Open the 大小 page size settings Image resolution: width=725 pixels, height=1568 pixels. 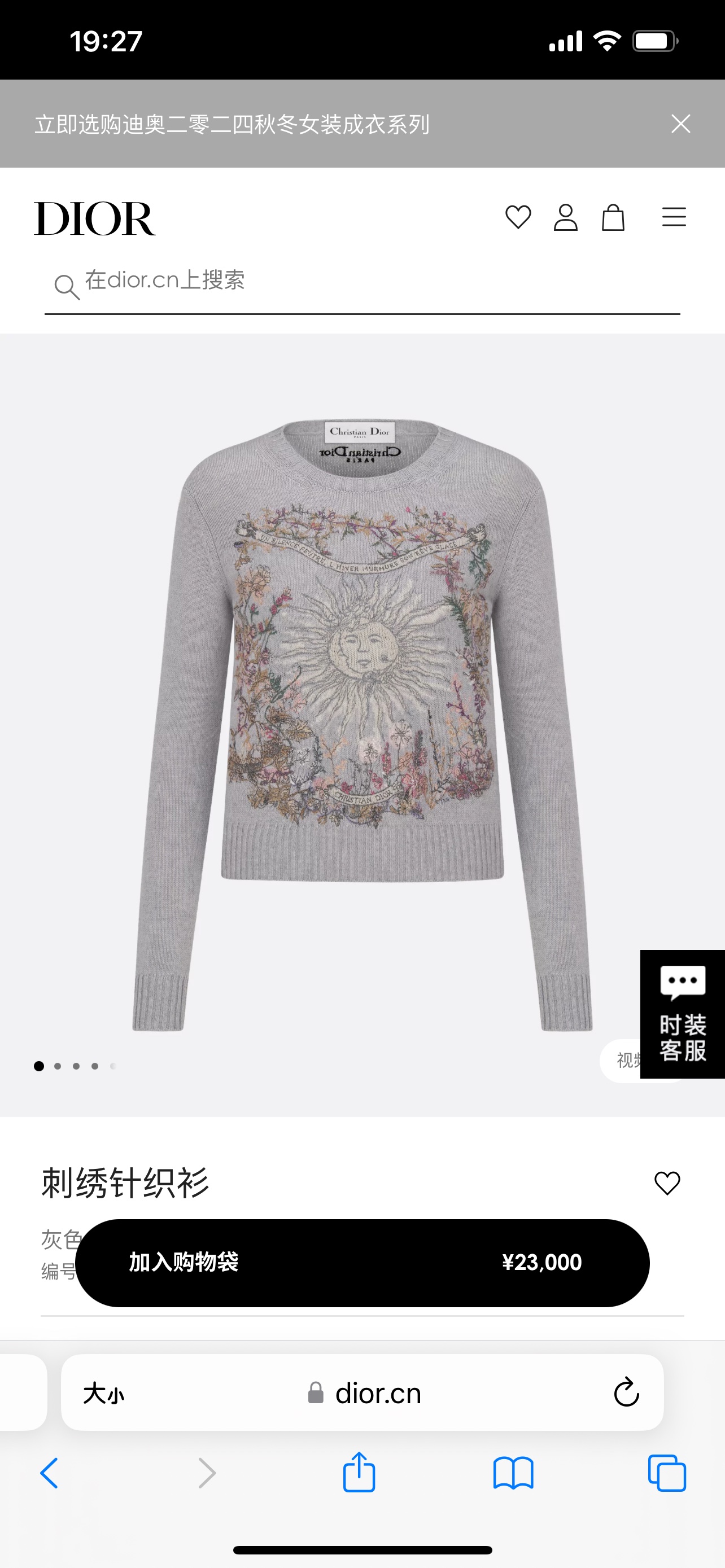[x=104, y=1393]
